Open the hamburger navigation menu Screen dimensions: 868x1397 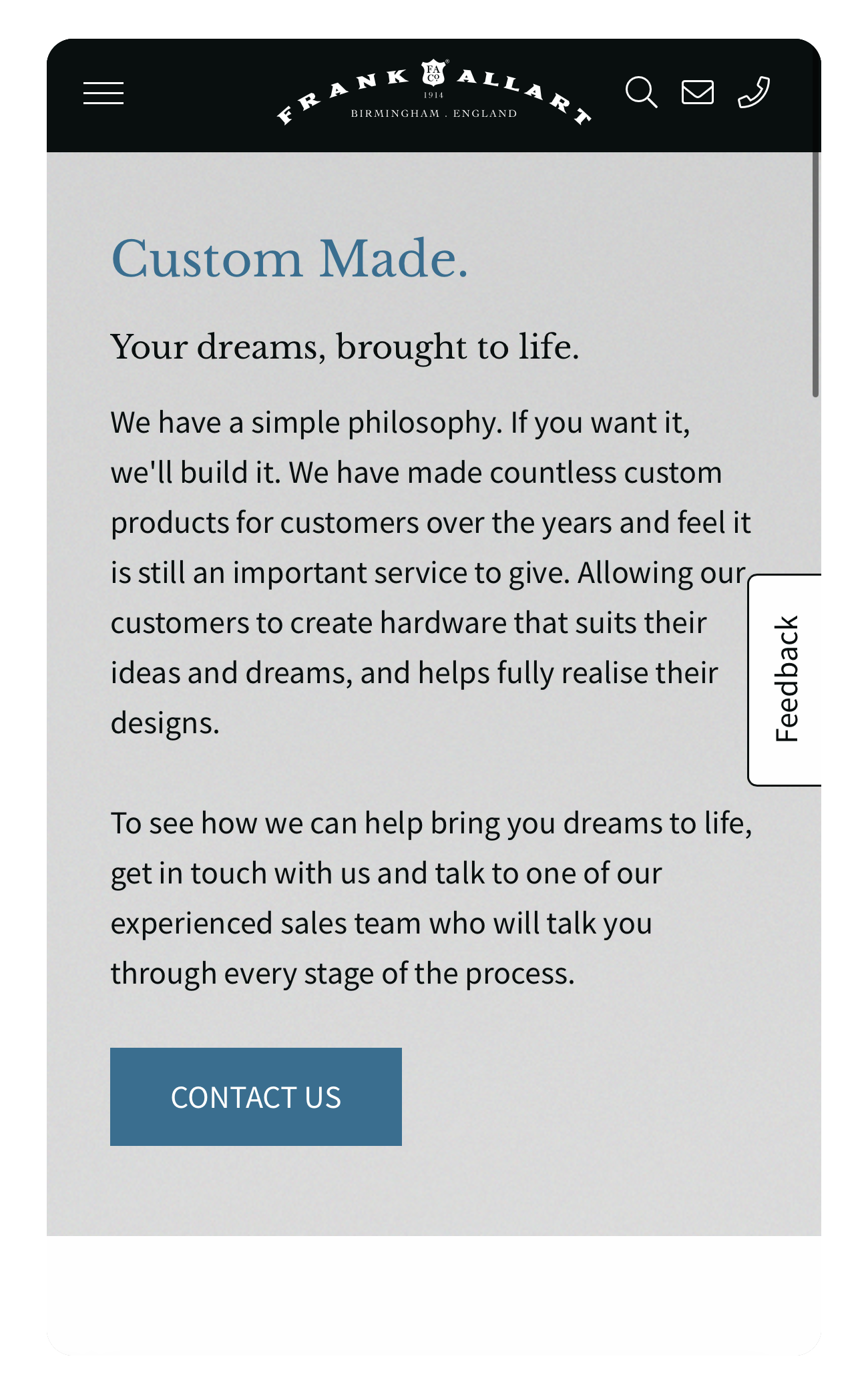103,93
